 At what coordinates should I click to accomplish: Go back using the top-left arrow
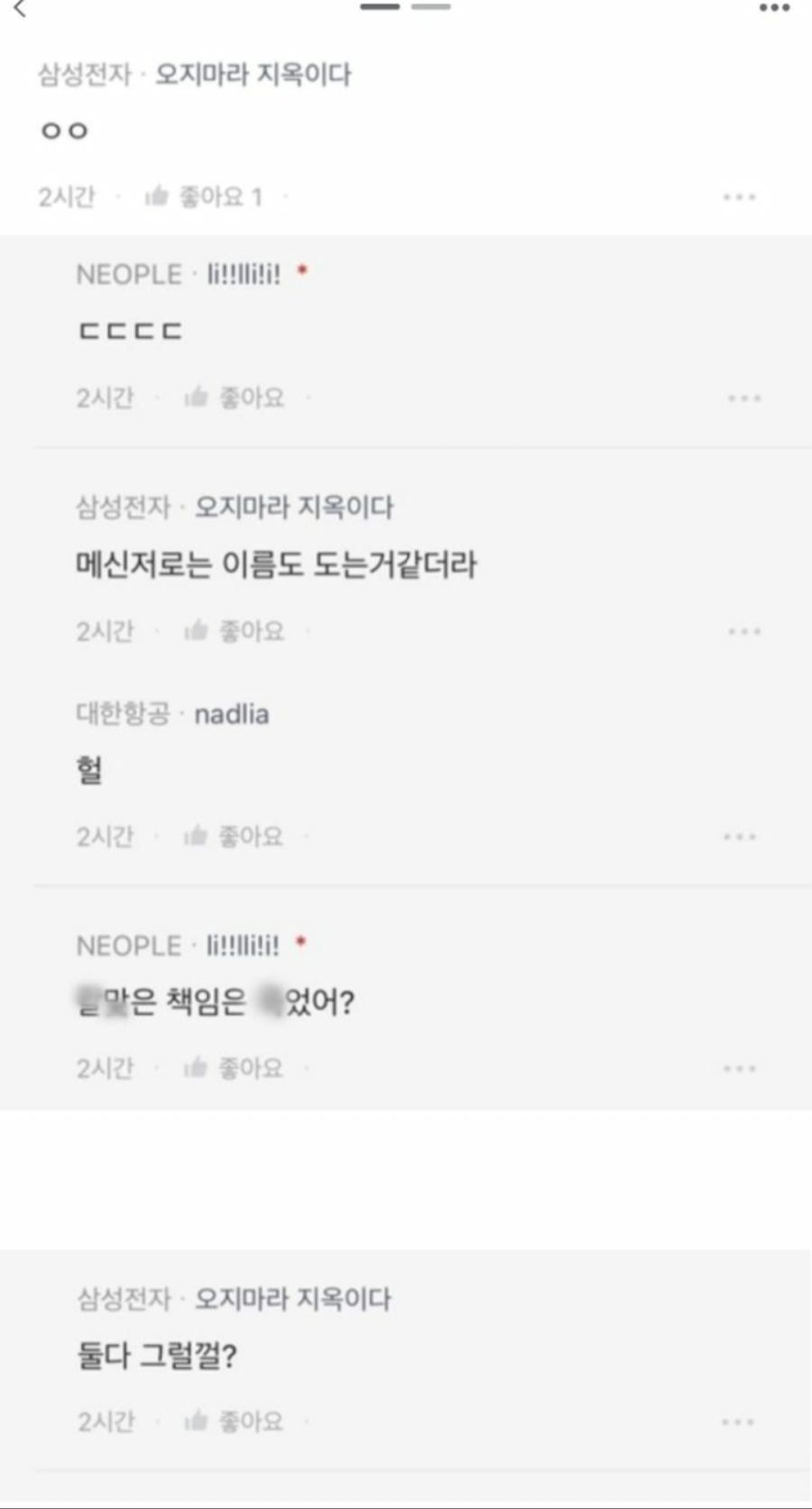click(x=20, y=9)
